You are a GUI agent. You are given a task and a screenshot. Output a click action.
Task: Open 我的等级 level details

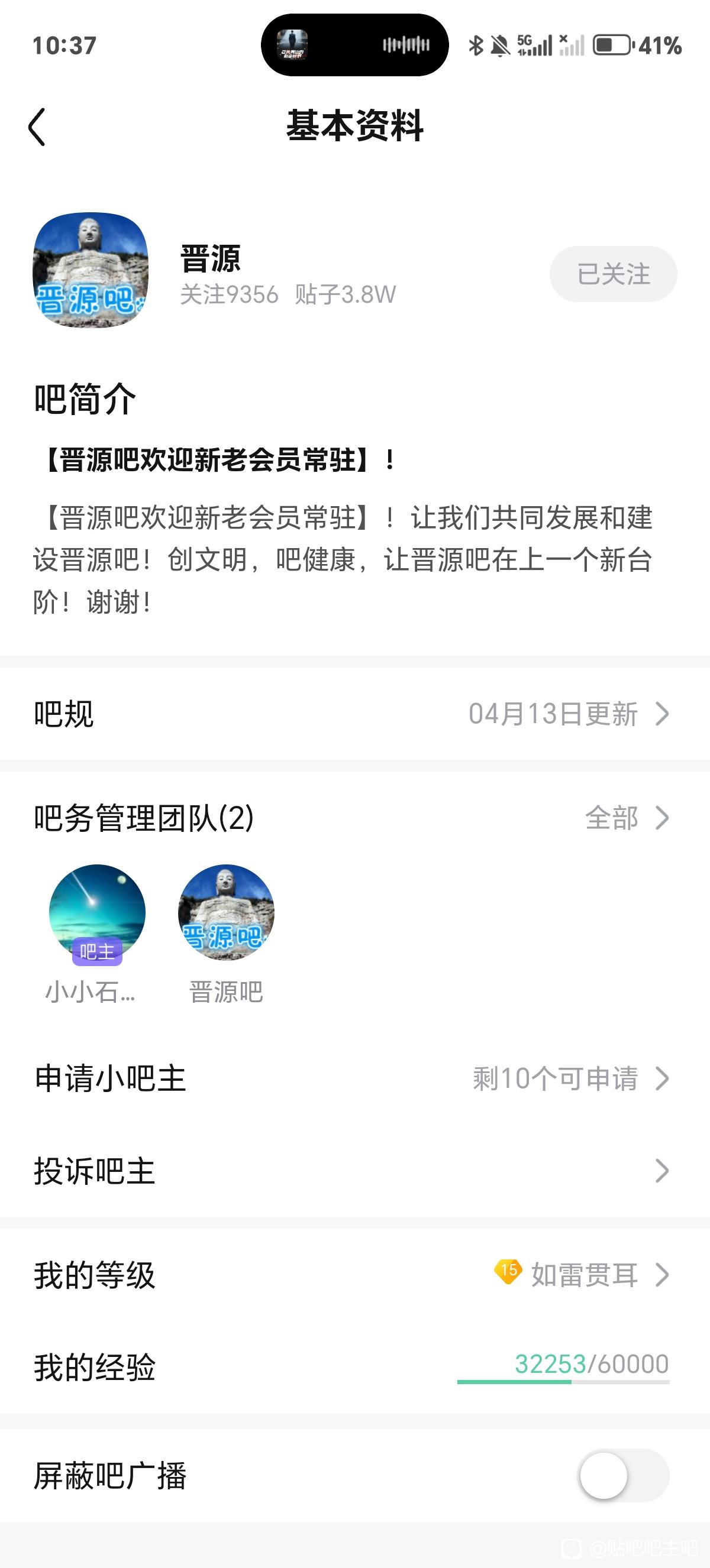coord(355,1275)
